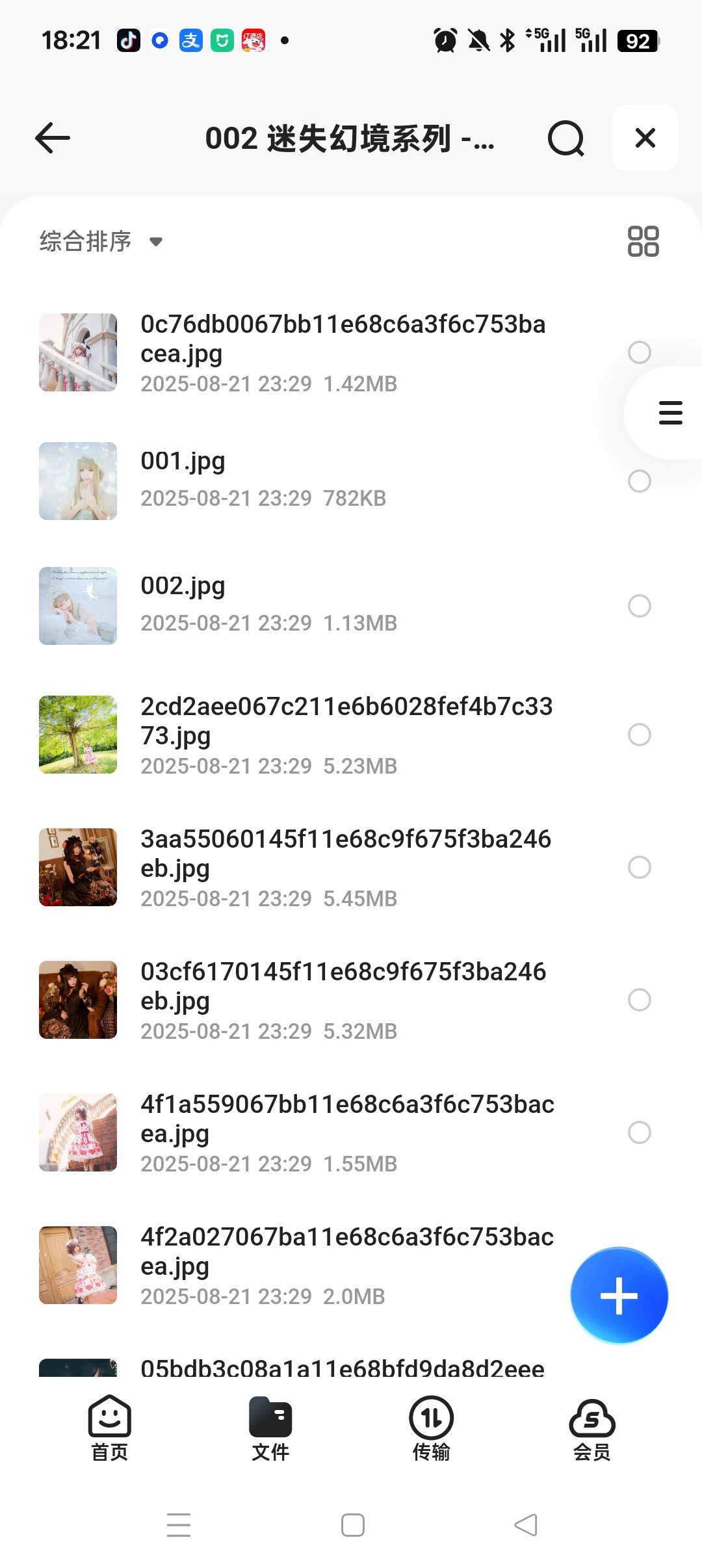Select the checkbox for 002.jpg
The height and width of the screenshot is (1568, 702).
639,606
